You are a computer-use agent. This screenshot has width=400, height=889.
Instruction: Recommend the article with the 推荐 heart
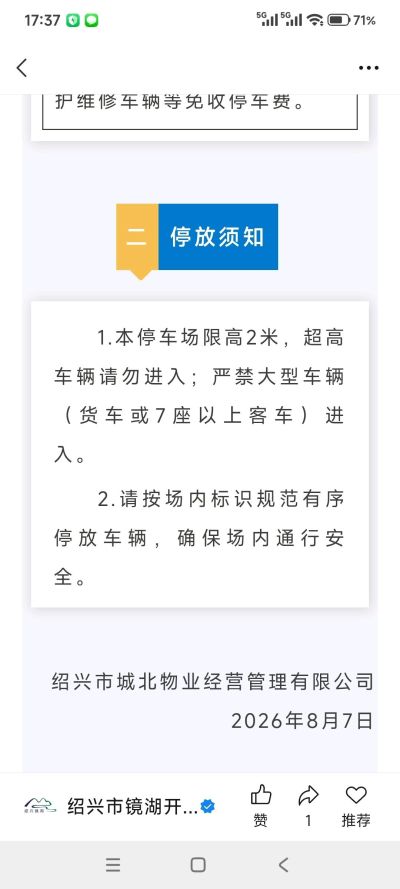[x=356, y=806]
